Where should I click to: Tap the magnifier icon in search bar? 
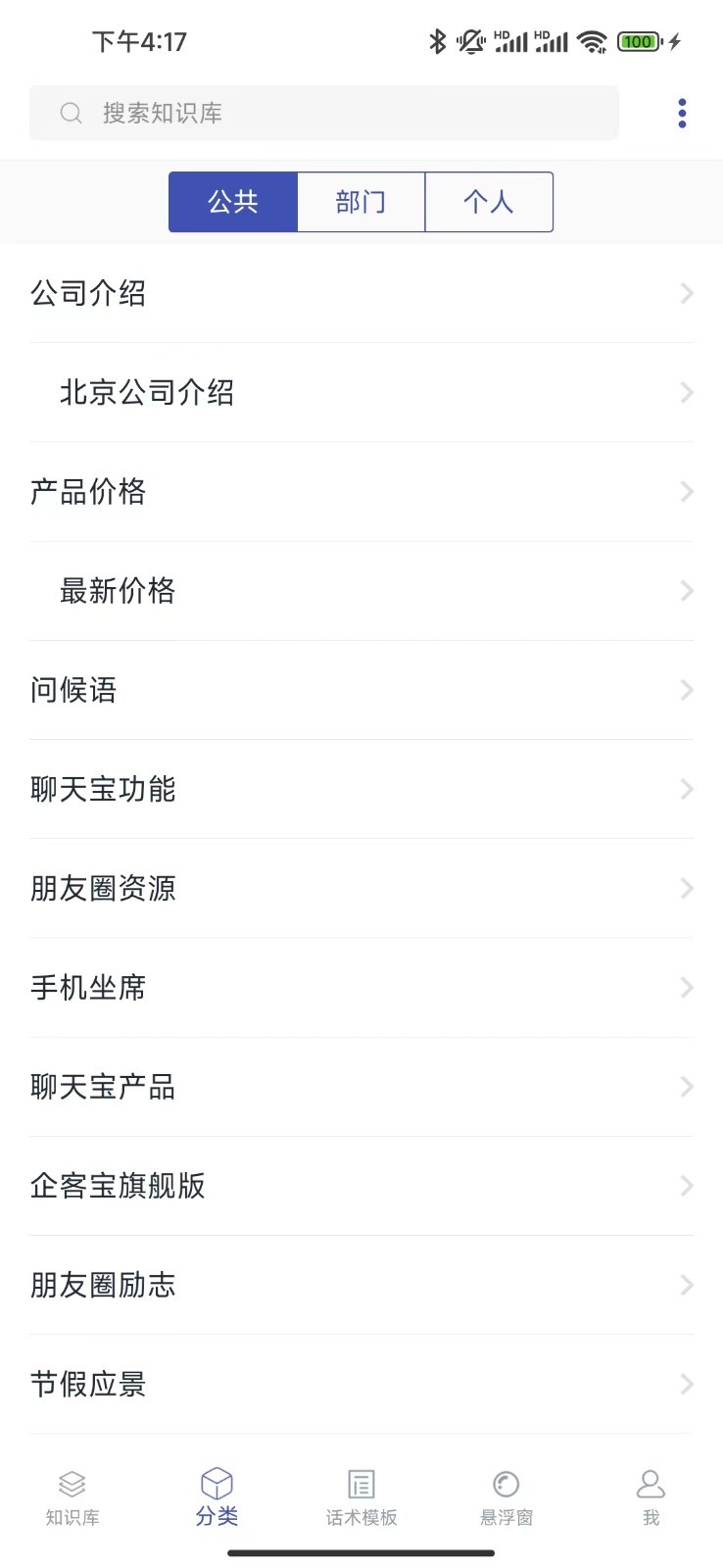click(71, 113)
